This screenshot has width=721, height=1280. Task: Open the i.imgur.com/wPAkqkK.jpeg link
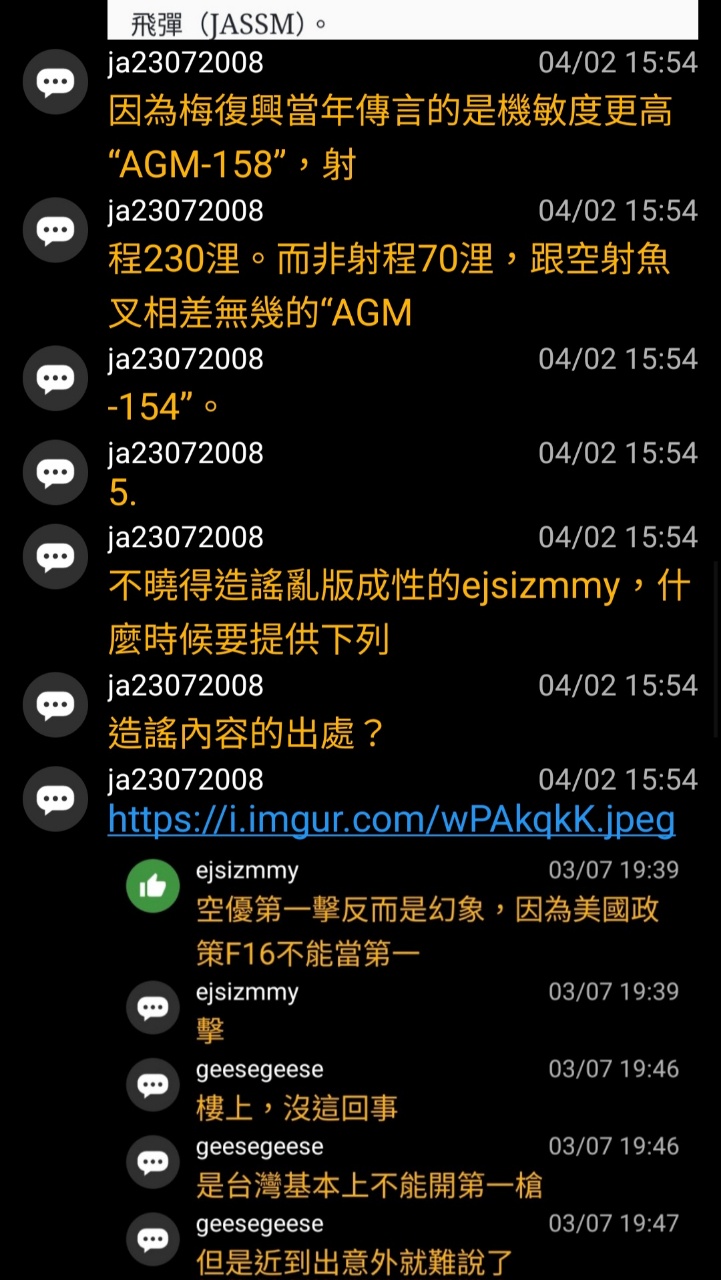(391, 820)
